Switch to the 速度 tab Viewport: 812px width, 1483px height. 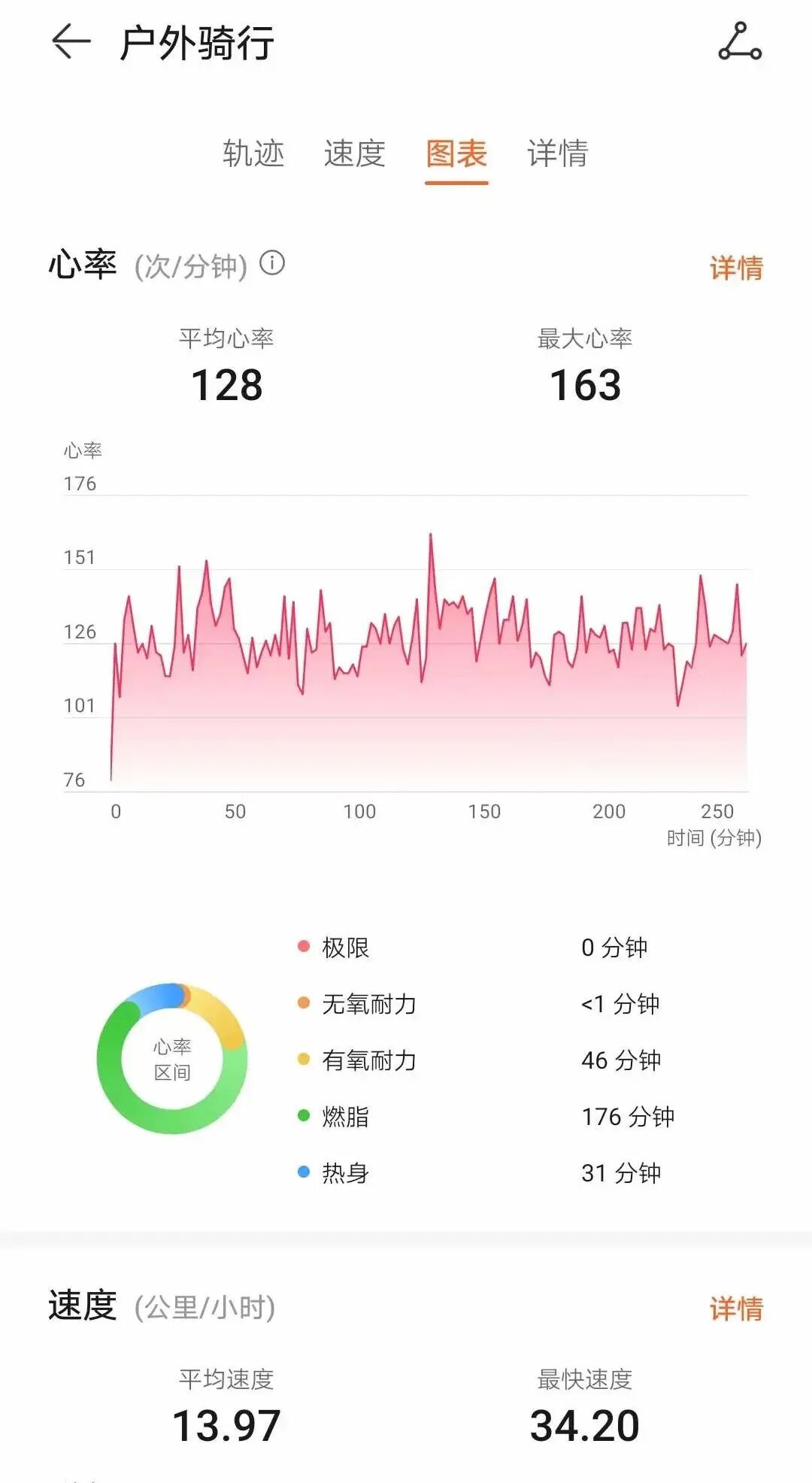click(x=355, y=153)
